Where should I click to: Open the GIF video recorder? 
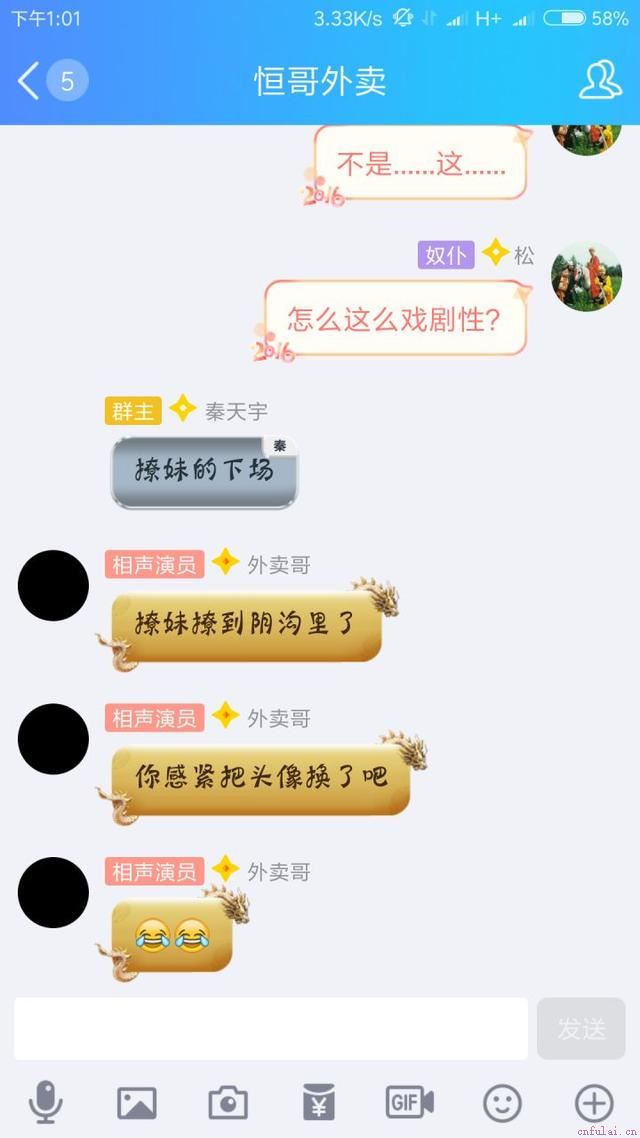[410, 1103]
